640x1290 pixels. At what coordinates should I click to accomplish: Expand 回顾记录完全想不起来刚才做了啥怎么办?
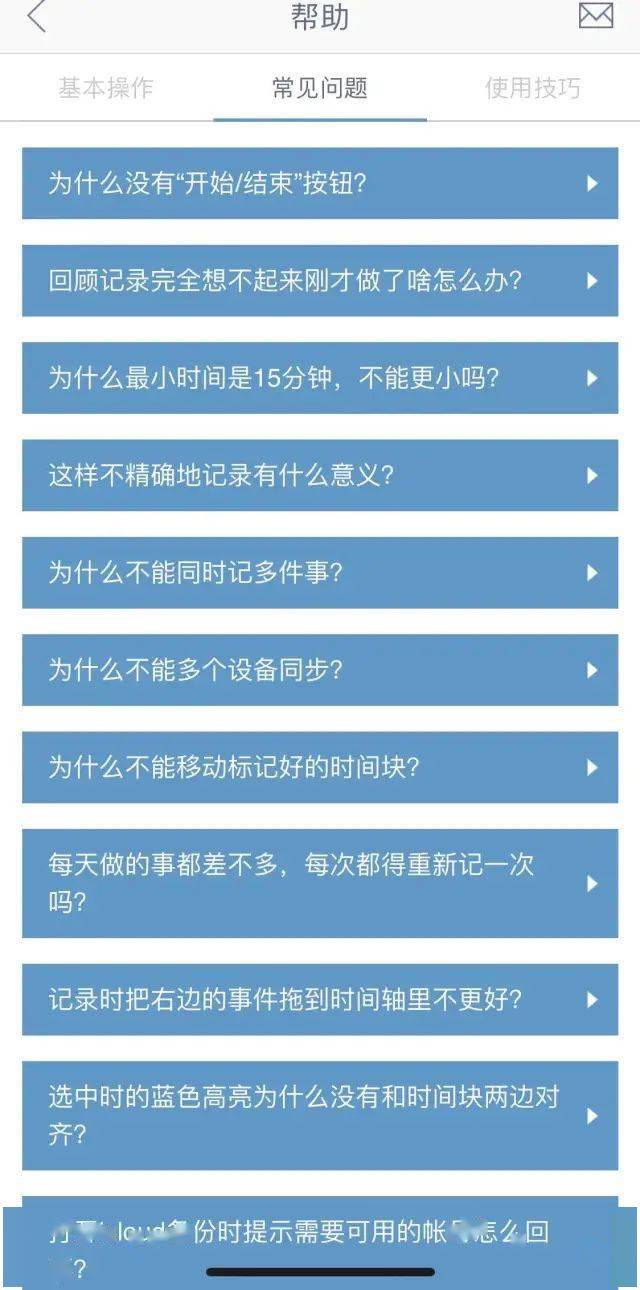[320, 280]
